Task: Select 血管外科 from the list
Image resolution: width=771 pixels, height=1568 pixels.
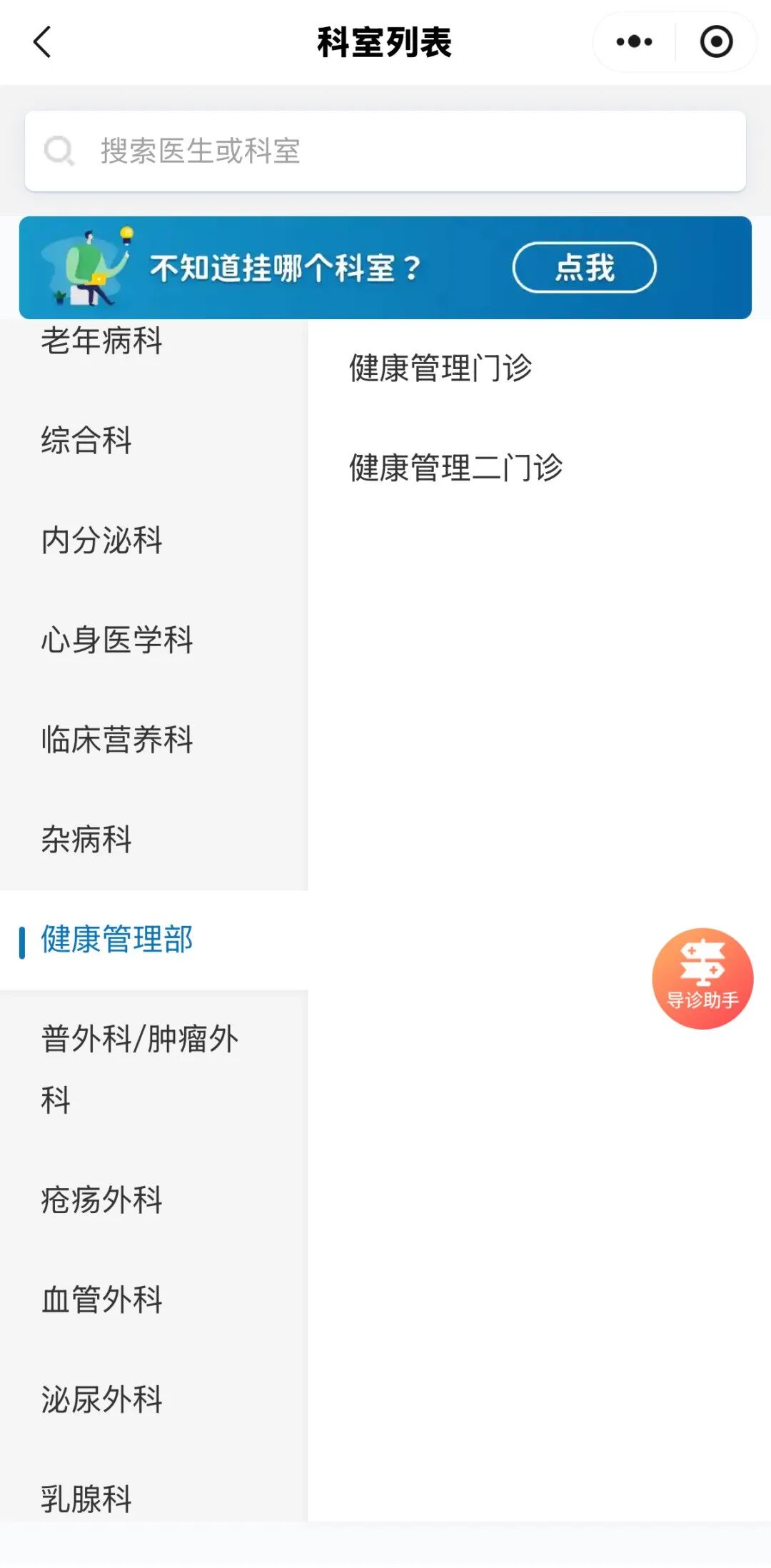Action: (102, 1300)
